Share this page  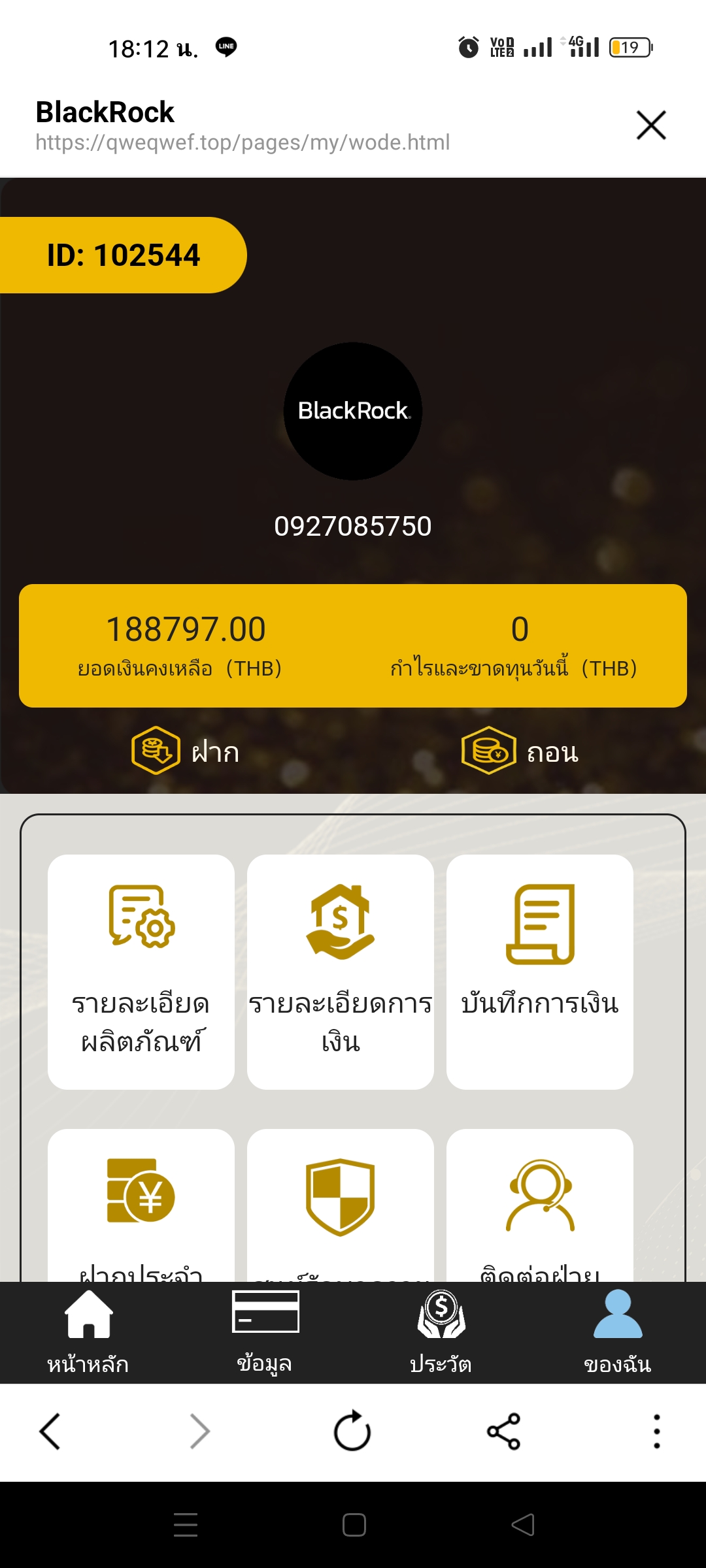[x=503, y=1431]
